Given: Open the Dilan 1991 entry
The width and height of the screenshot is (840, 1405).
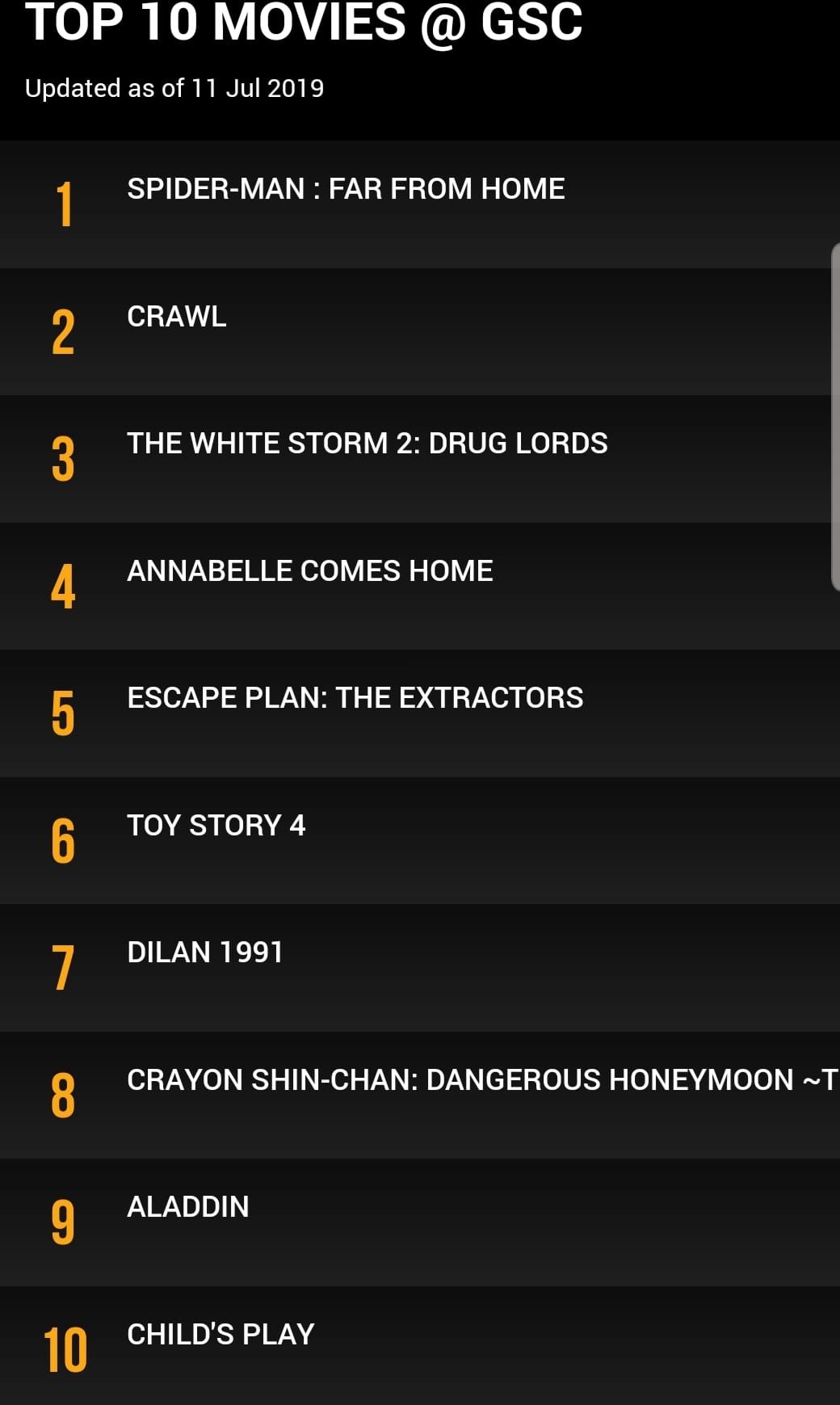Looking at the screenshot, I should click(x=420, y=968).
